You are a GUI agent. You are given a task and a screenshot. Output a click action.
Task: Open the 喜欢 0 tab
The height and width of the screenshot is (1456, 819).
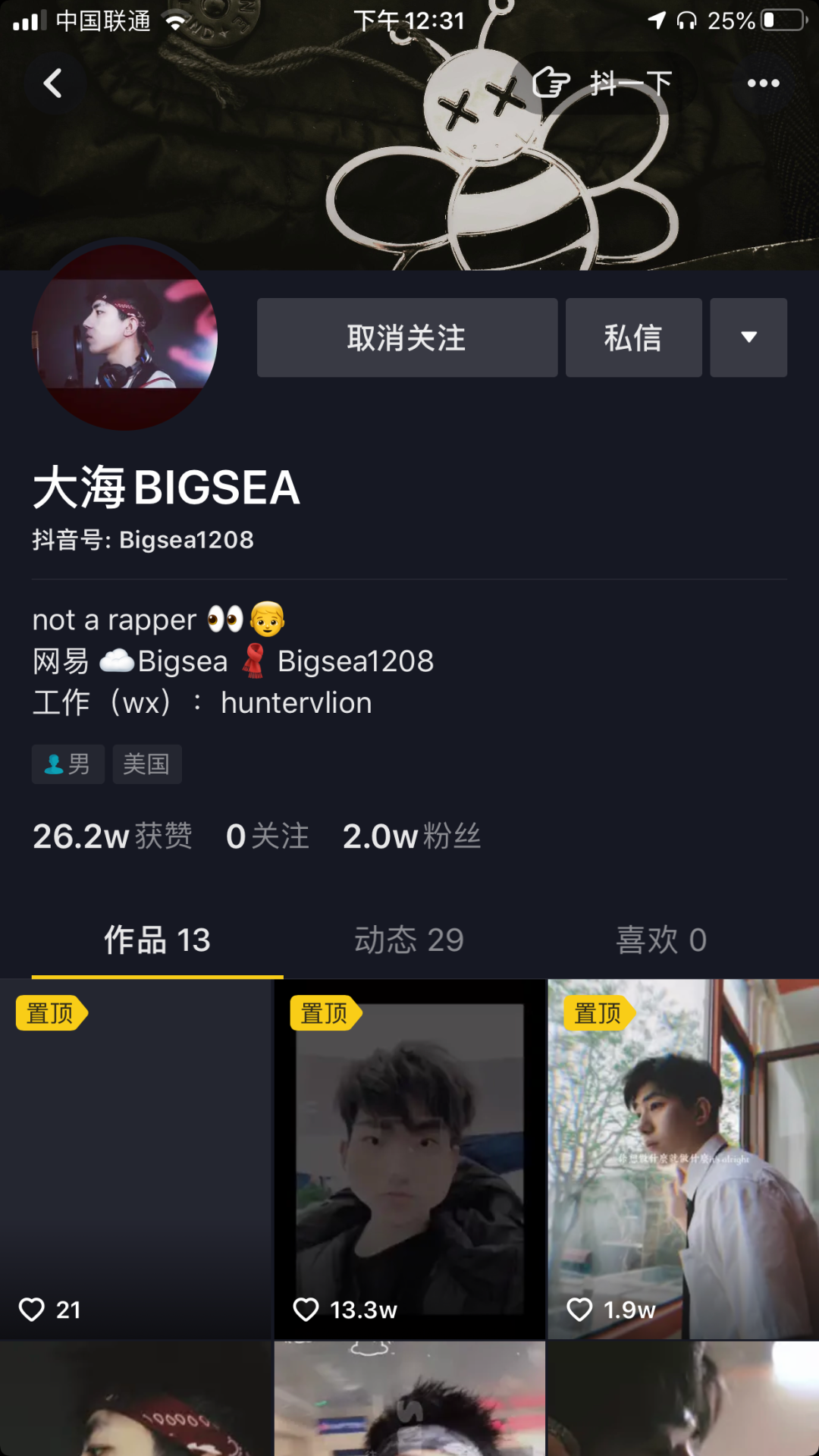662,940
